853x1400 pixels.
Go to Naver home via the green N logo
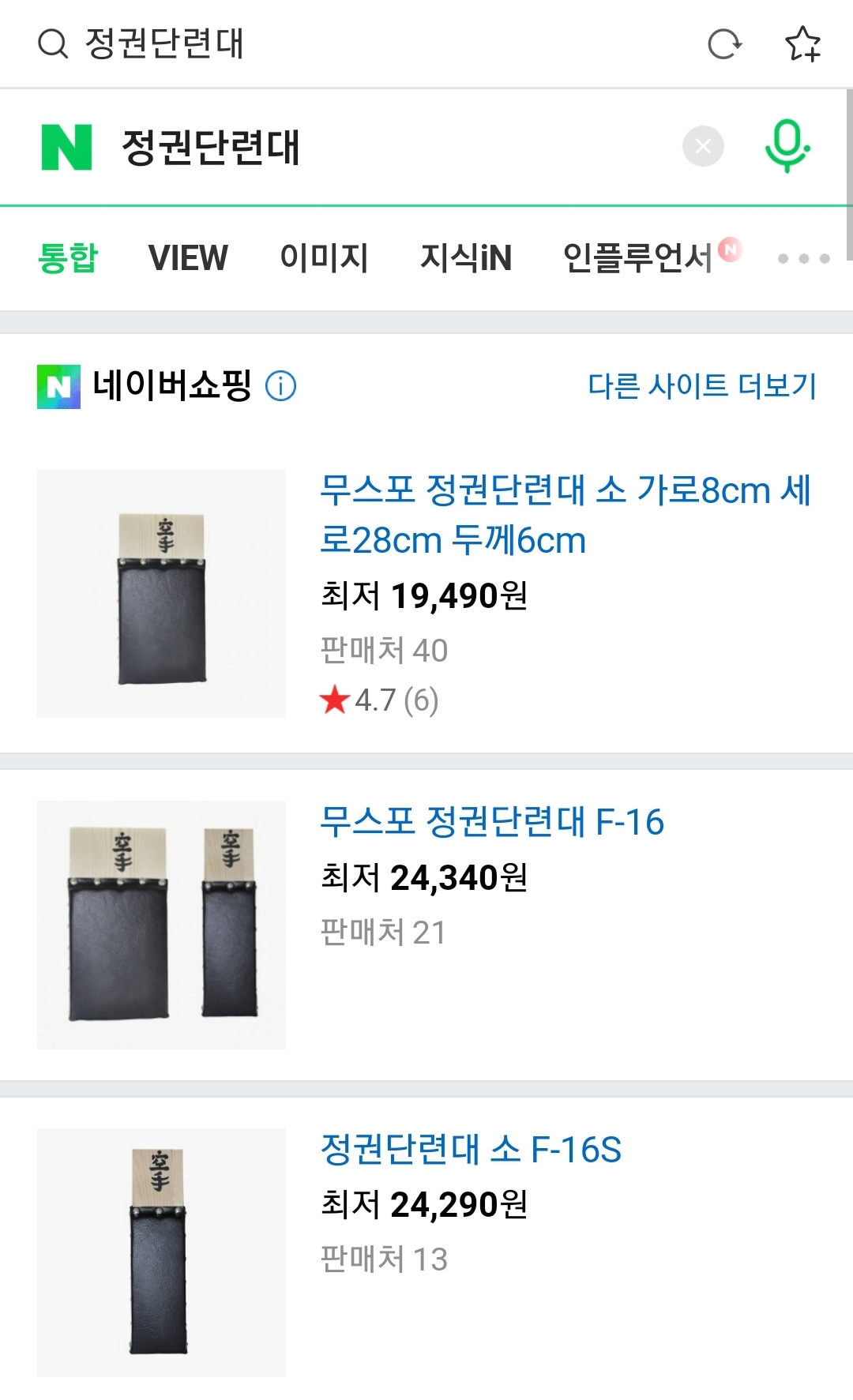click(66, 147)
